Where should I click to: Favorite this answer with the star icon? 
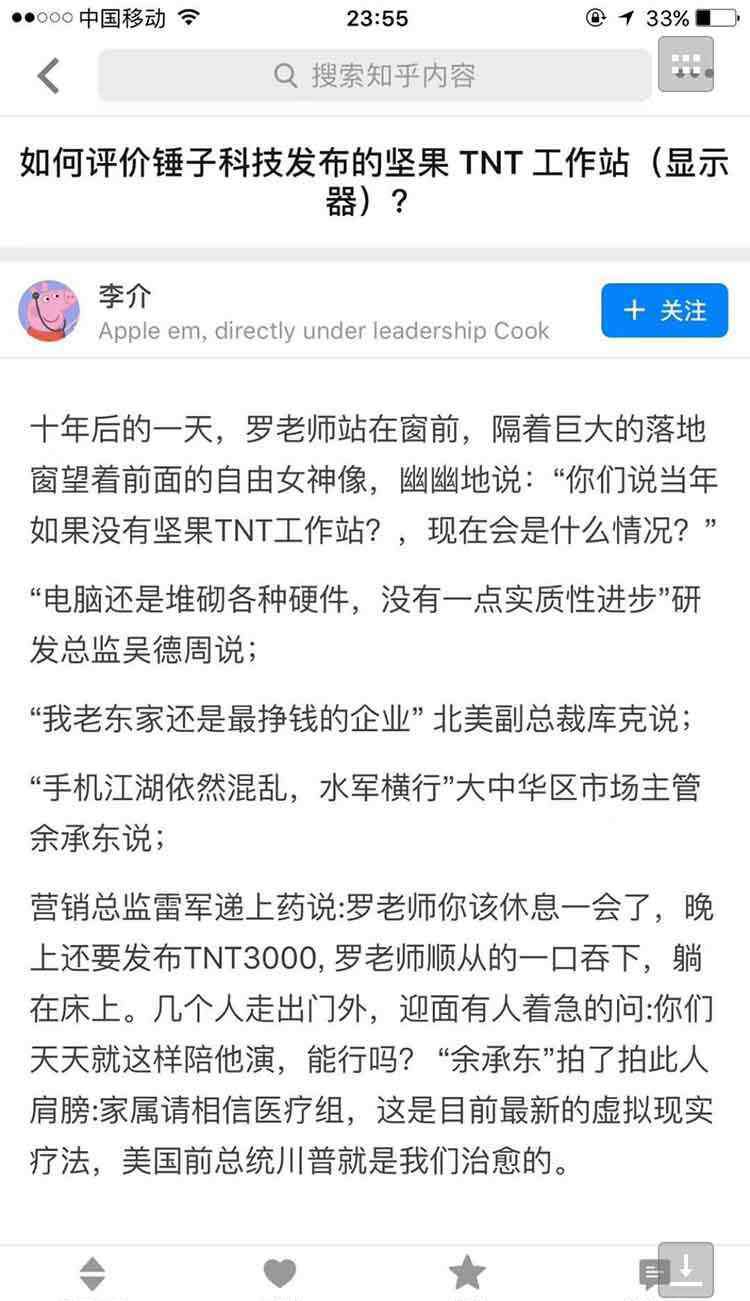pos(467,1272)
